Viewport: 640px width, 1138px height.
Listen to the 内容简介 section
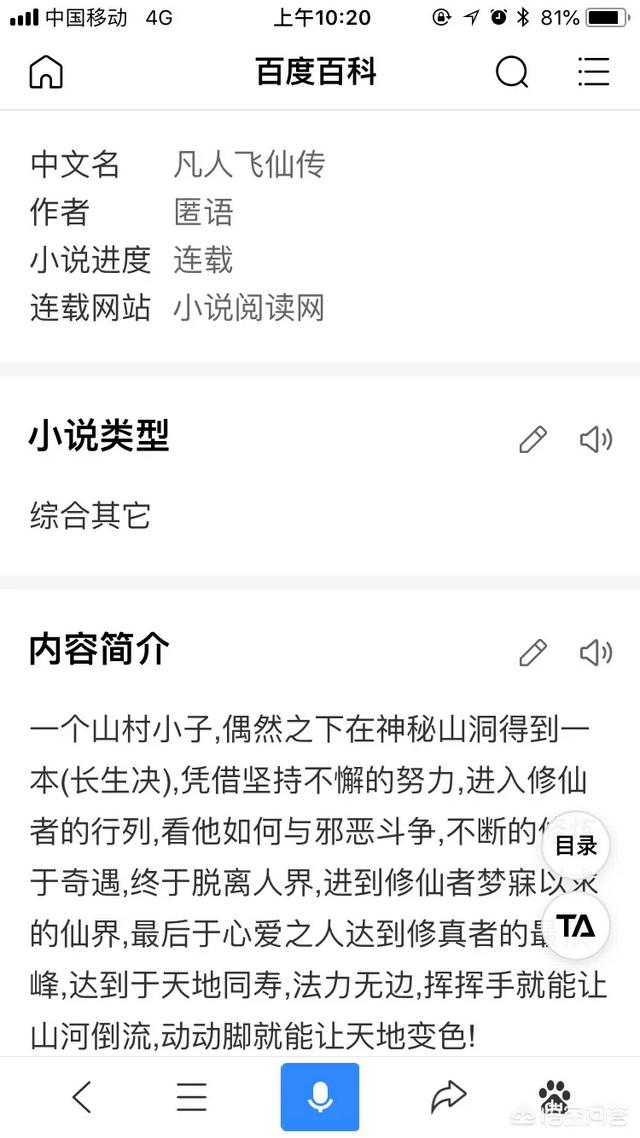point(596,652)
